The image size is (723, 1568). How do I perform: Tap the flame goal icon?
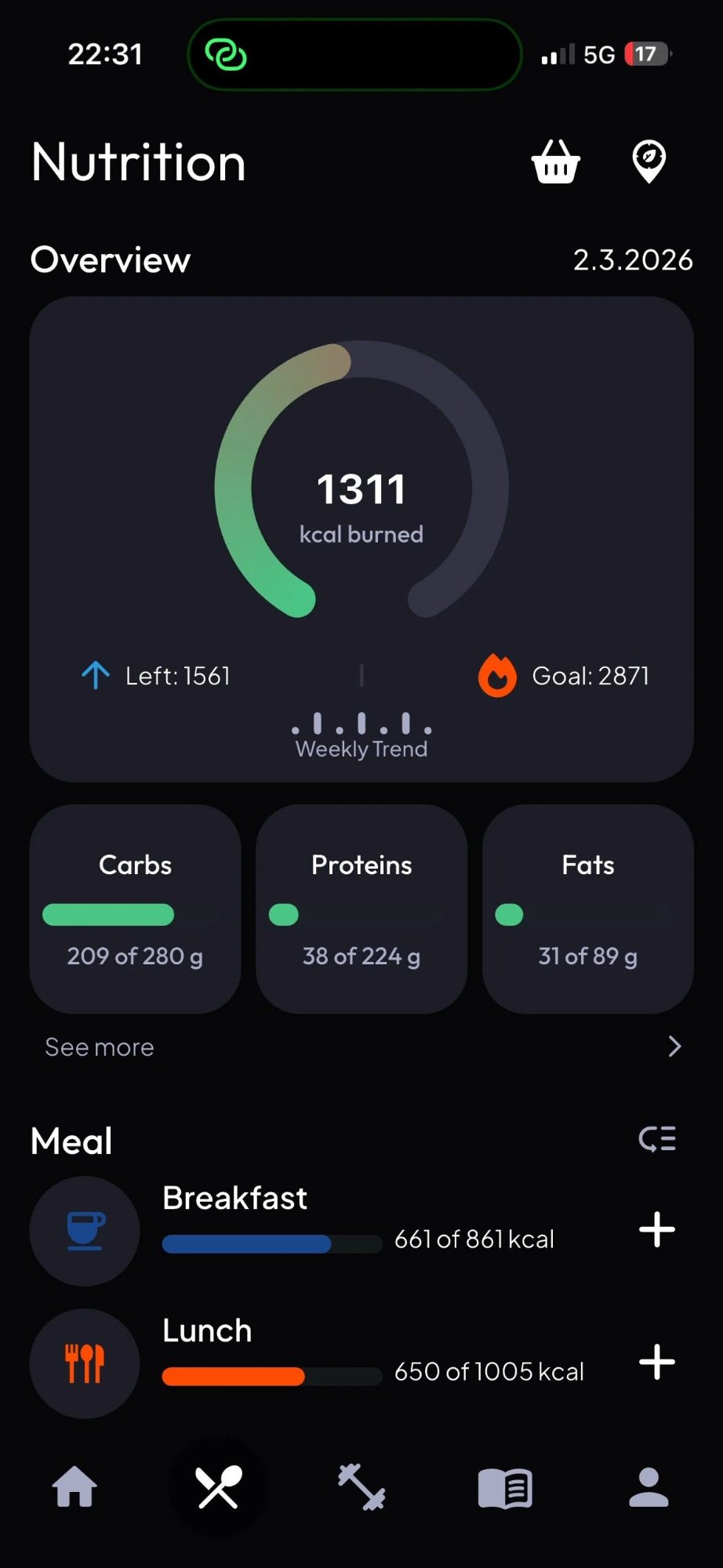pos(500,675)
